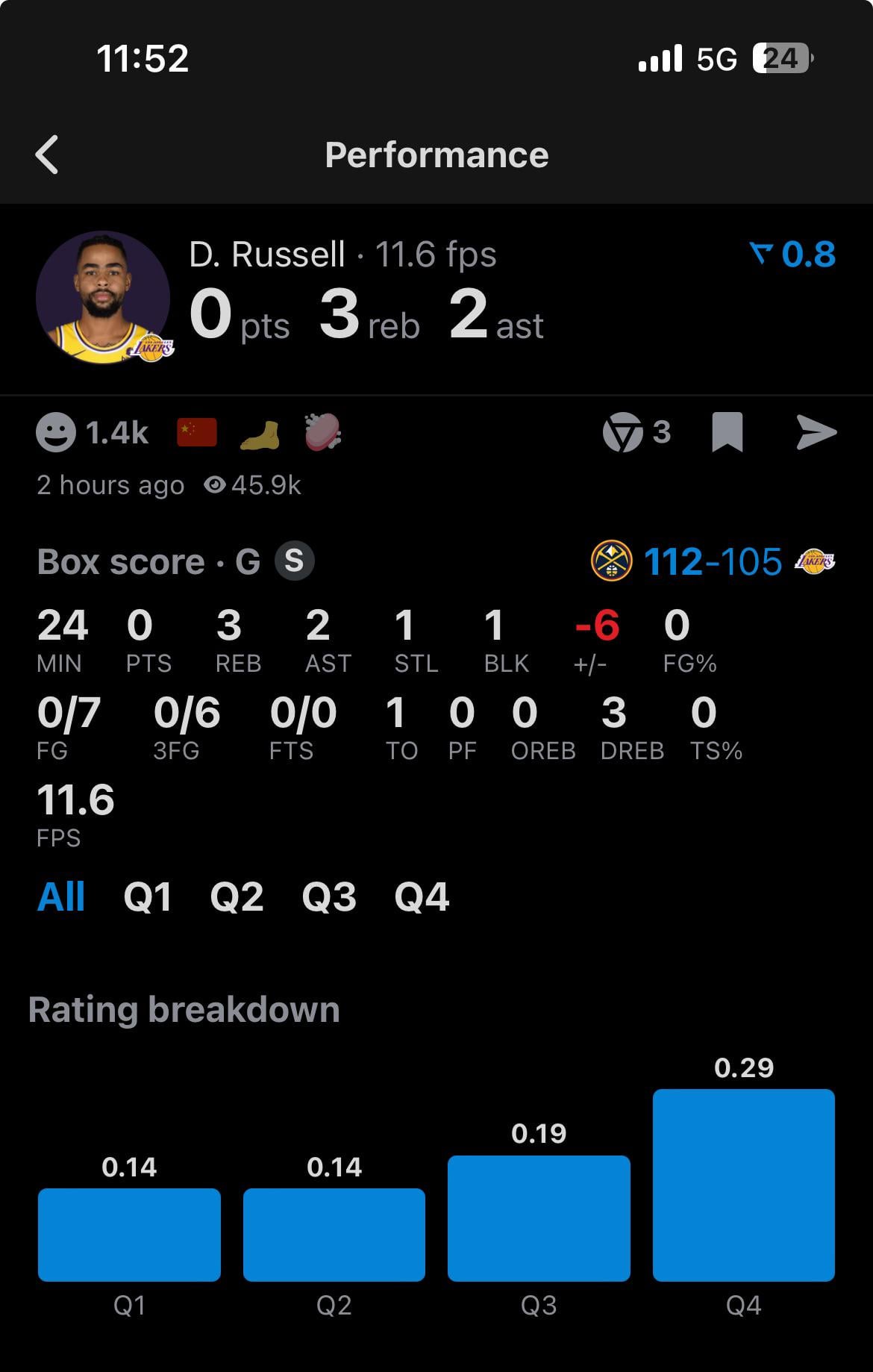Add a smiley reaction to this performance
873x1372 pixels.
click(x=56, y=432)
